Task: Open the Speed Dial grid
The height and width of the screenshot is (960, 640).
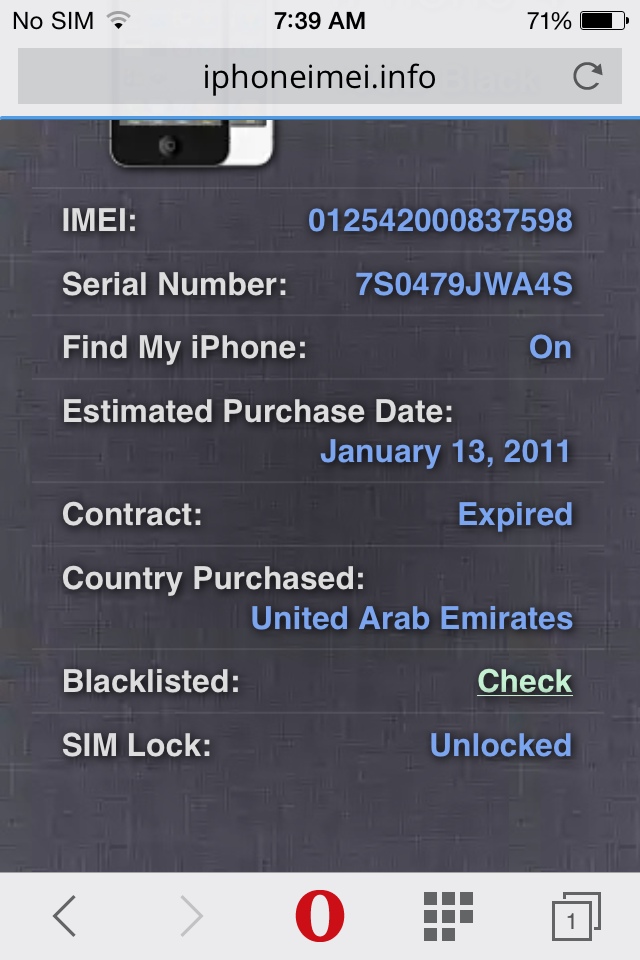Action: point(448,916)
